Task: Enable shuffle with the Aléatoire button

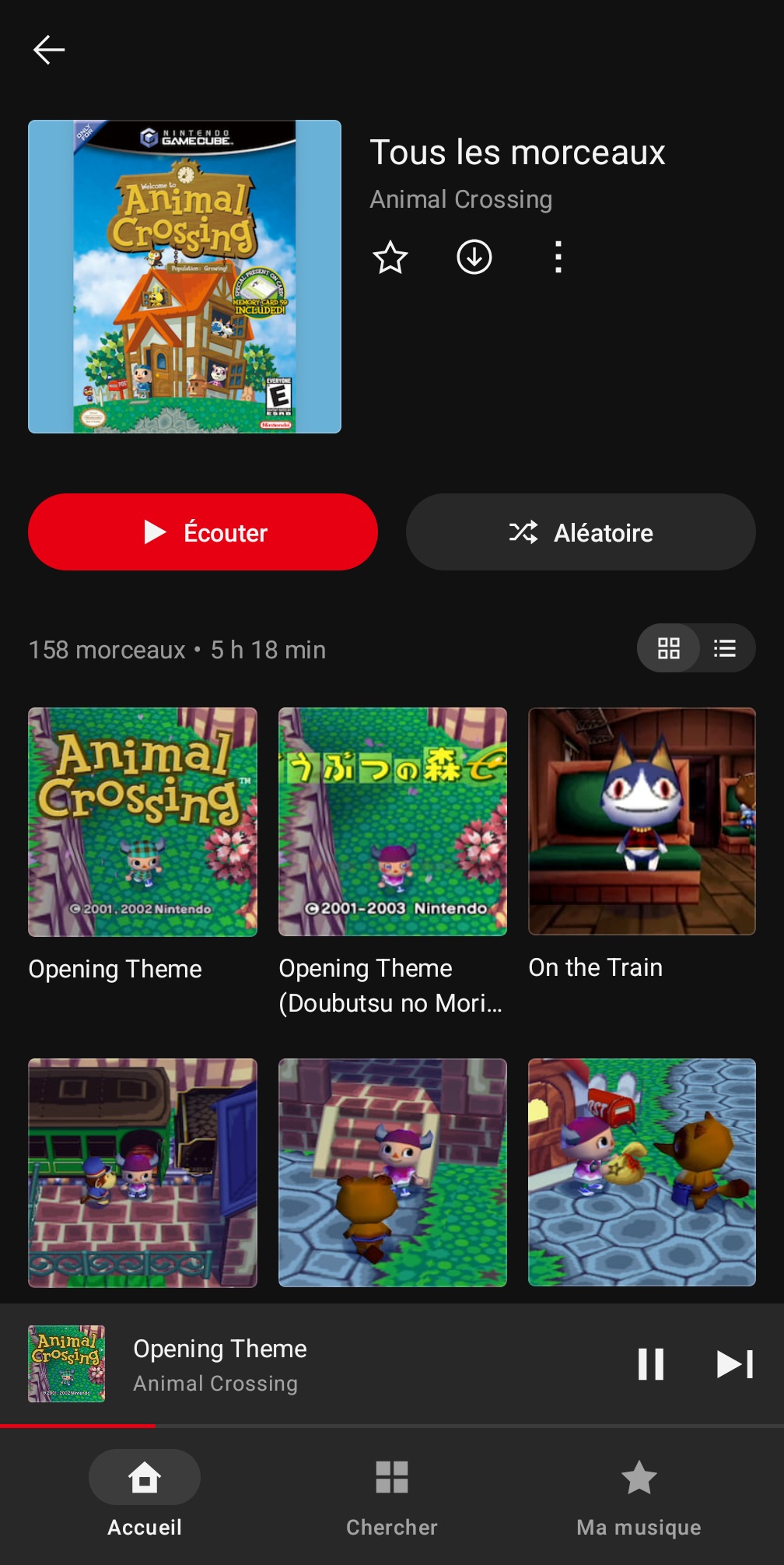Action: click(x=579, y=532)
